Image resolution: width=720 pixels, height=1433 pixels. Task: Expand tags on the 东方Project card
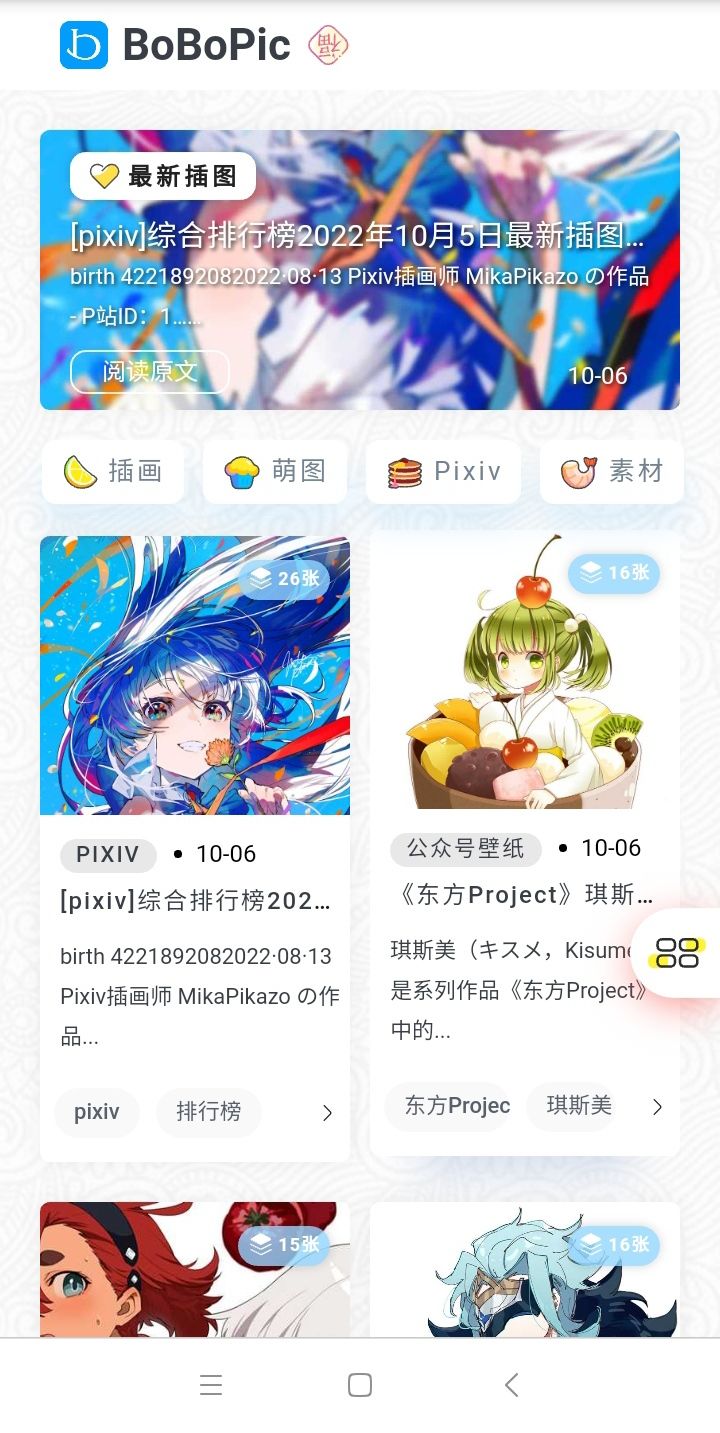[657, 1107]
